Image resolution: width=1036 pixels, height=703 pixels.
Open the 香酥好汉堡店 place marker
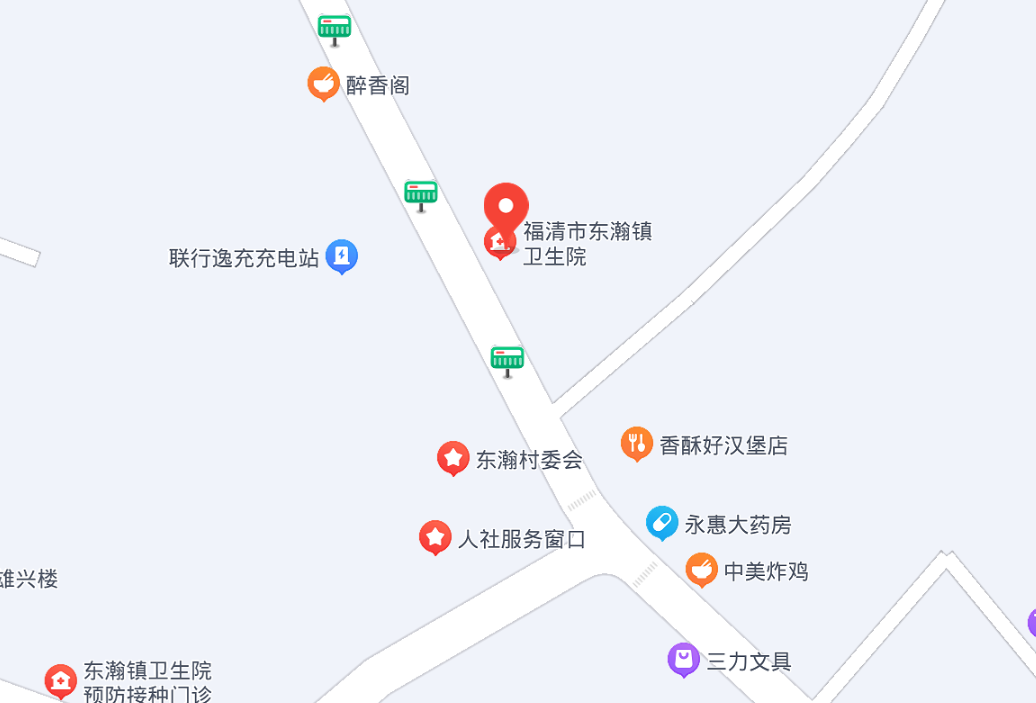(x=637, y=443)
